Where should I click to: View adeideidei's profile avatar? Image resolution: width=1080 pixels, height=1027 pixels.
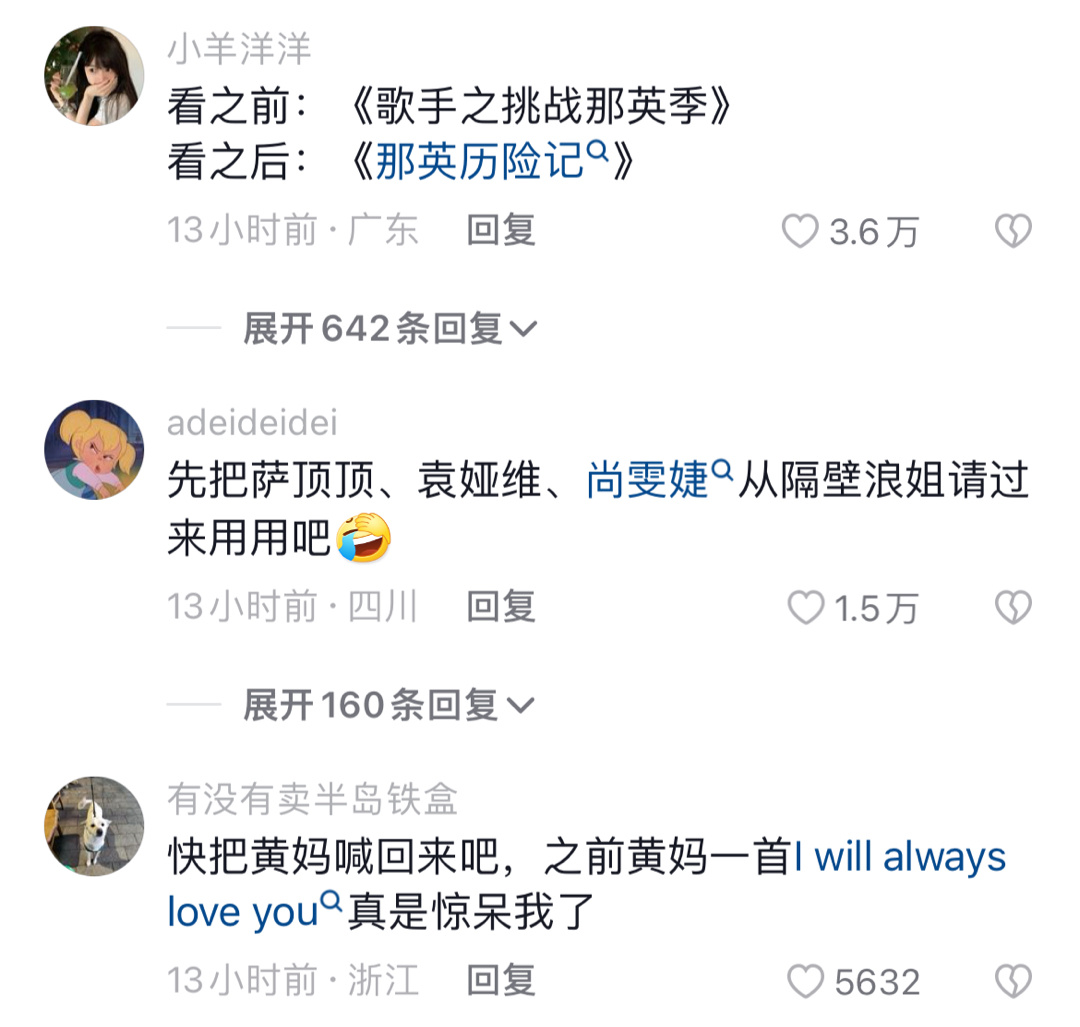point(95,450)
